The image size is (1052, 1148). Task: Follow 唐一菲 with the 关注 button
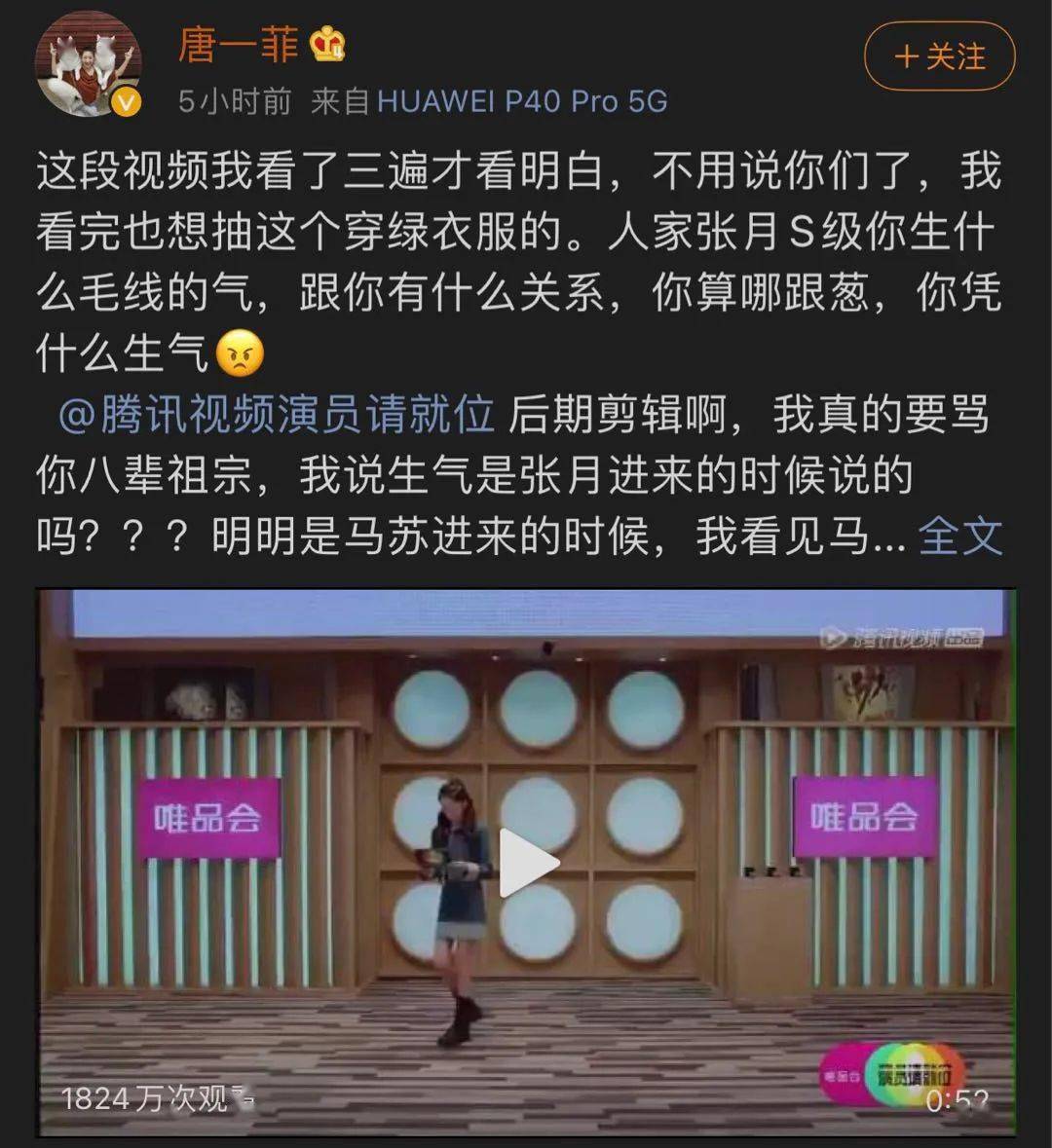939,57
